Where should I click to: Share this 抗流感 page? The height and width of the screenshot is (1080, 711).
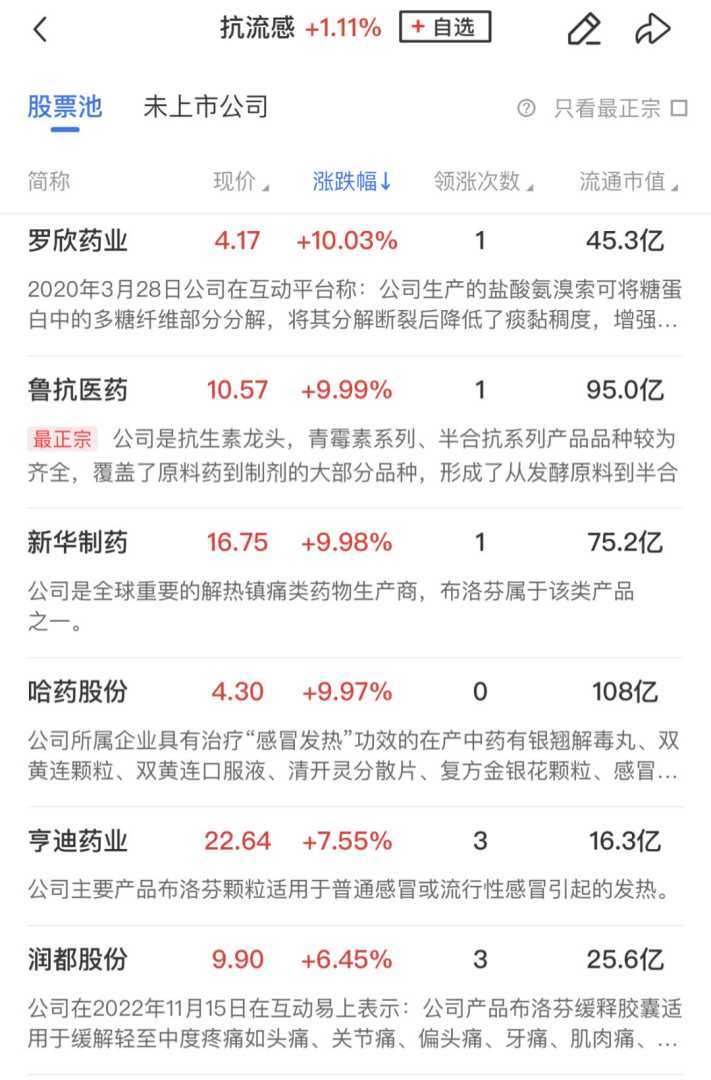tap(652, 30)
